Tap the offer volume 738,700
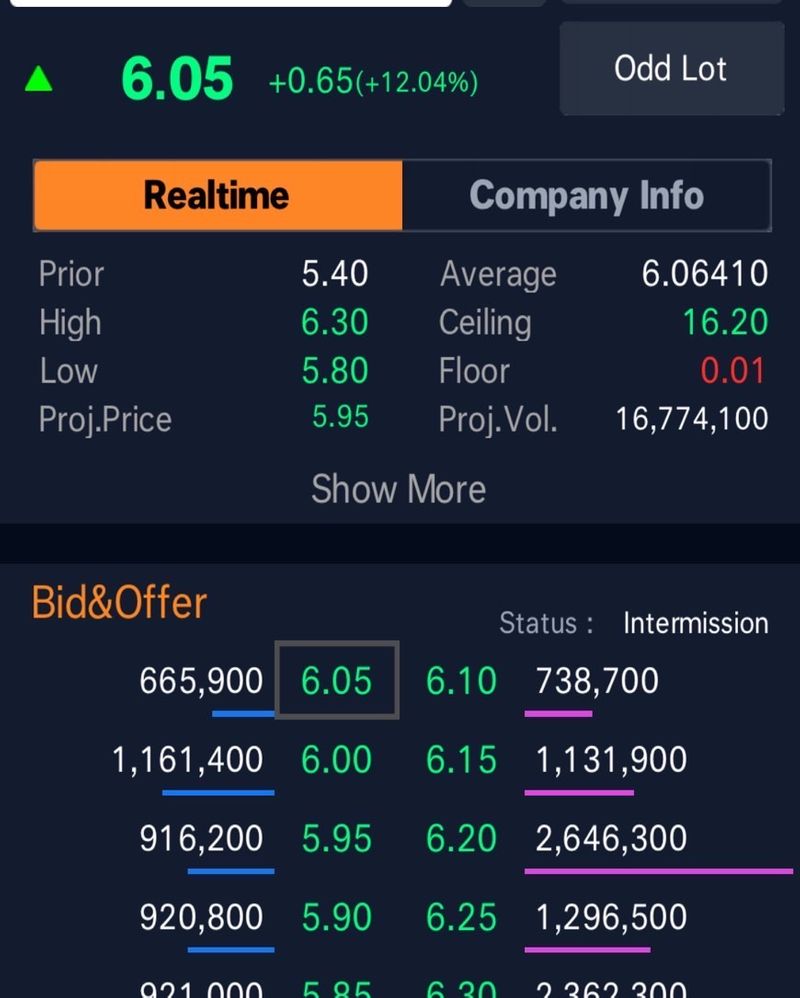This screenshot has height=998, width=800. pyautogui.click(x=598, y=680)
